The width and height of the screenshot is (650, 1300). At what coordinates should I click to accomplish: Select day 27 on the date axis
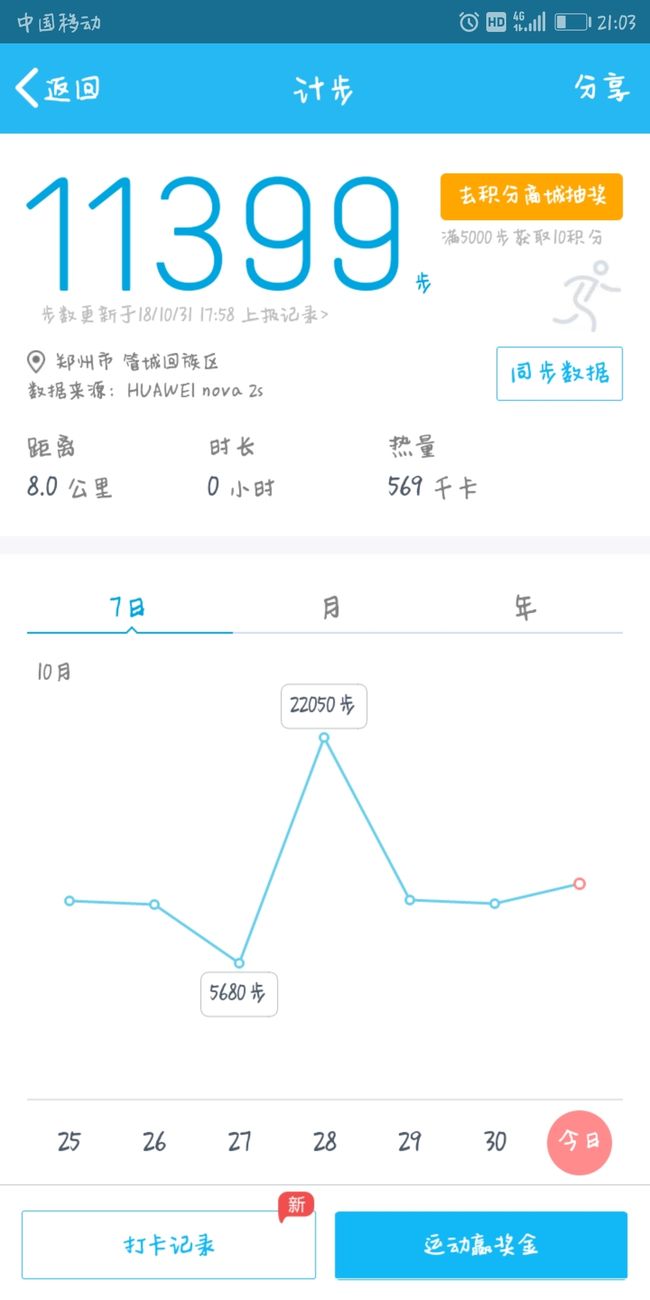(x=239, y=1141)
